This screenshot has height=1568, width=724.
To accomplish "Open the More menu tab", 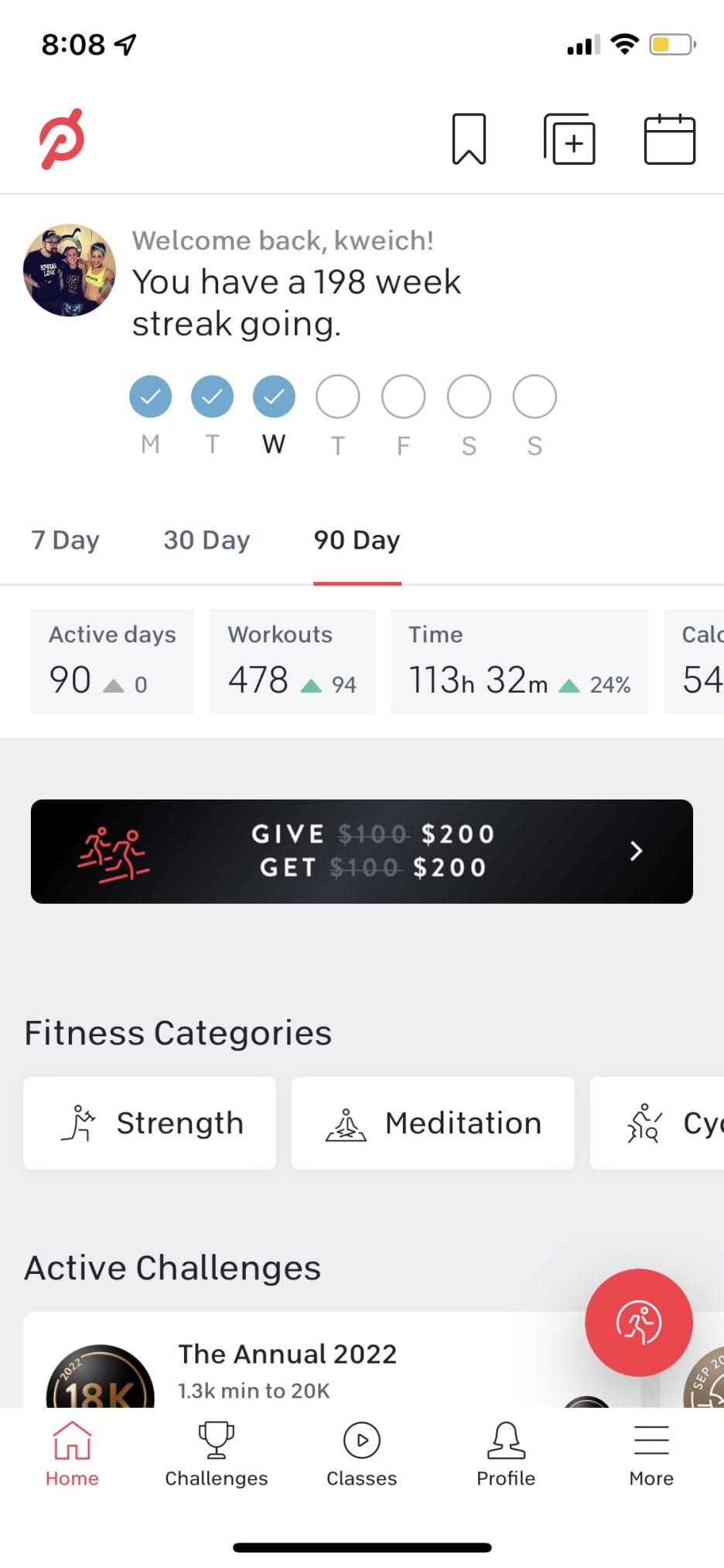I will pyautogui.click(x=651, y=1454).
